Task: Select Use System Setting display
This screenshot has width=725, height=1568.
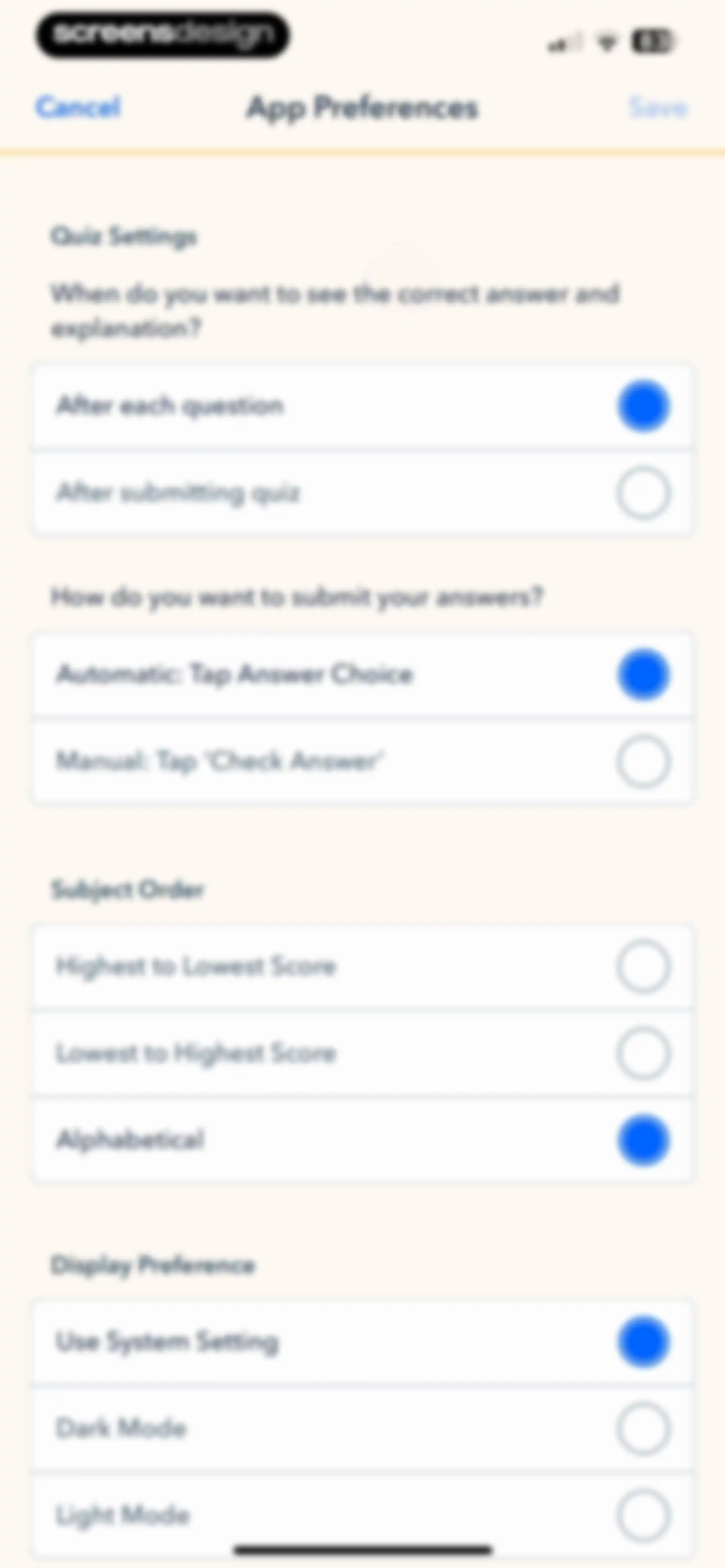Action: click(x=362, y=1342)
